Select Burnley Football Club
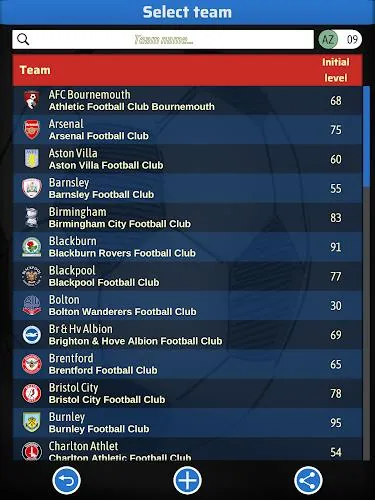Viewport: 375px width, 500px height. [187, 423]
